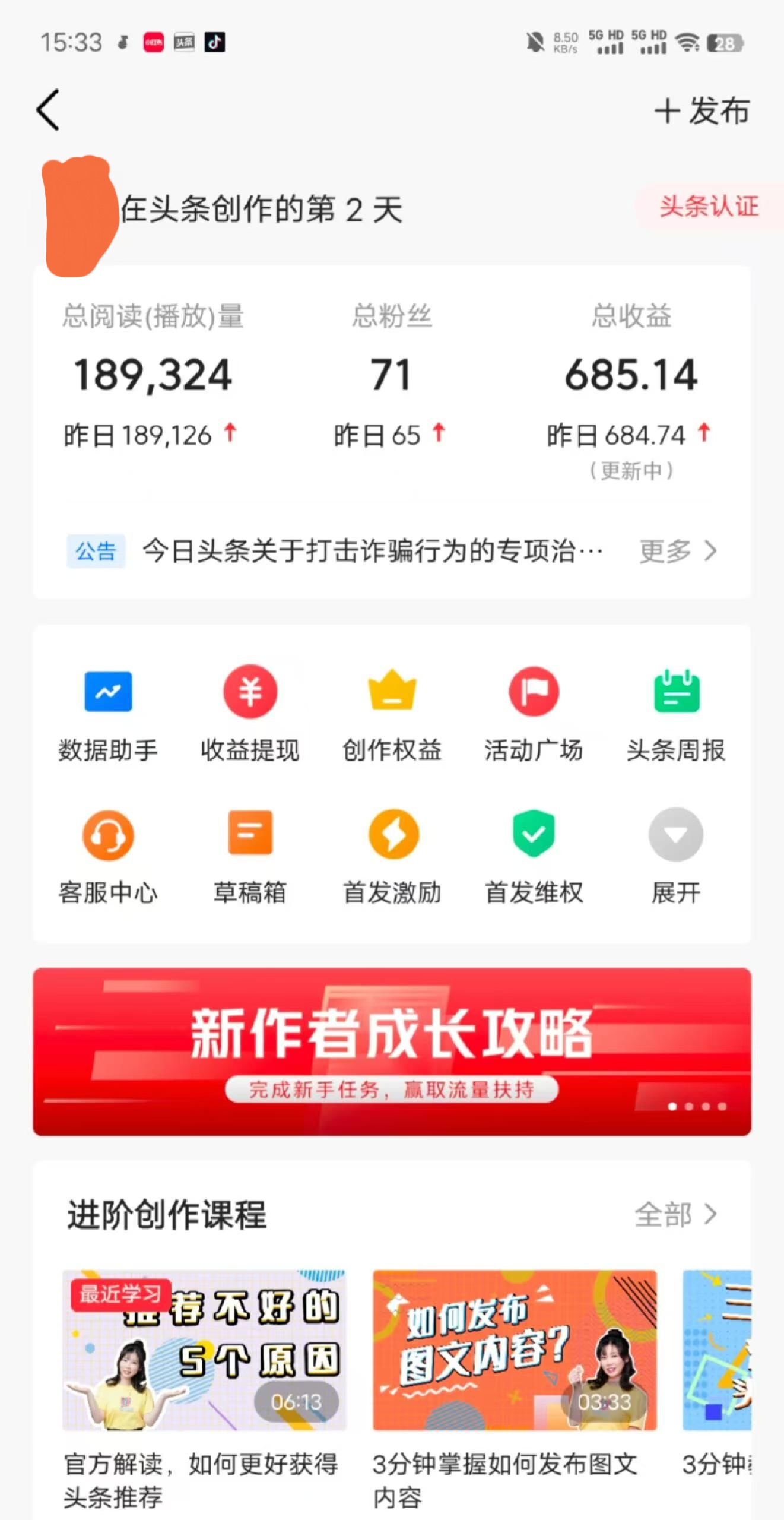Open the 新作者成长攻略 banner
This screenshot has height=1520, width=784.
pyautogui.click(x=392, y=1052)
